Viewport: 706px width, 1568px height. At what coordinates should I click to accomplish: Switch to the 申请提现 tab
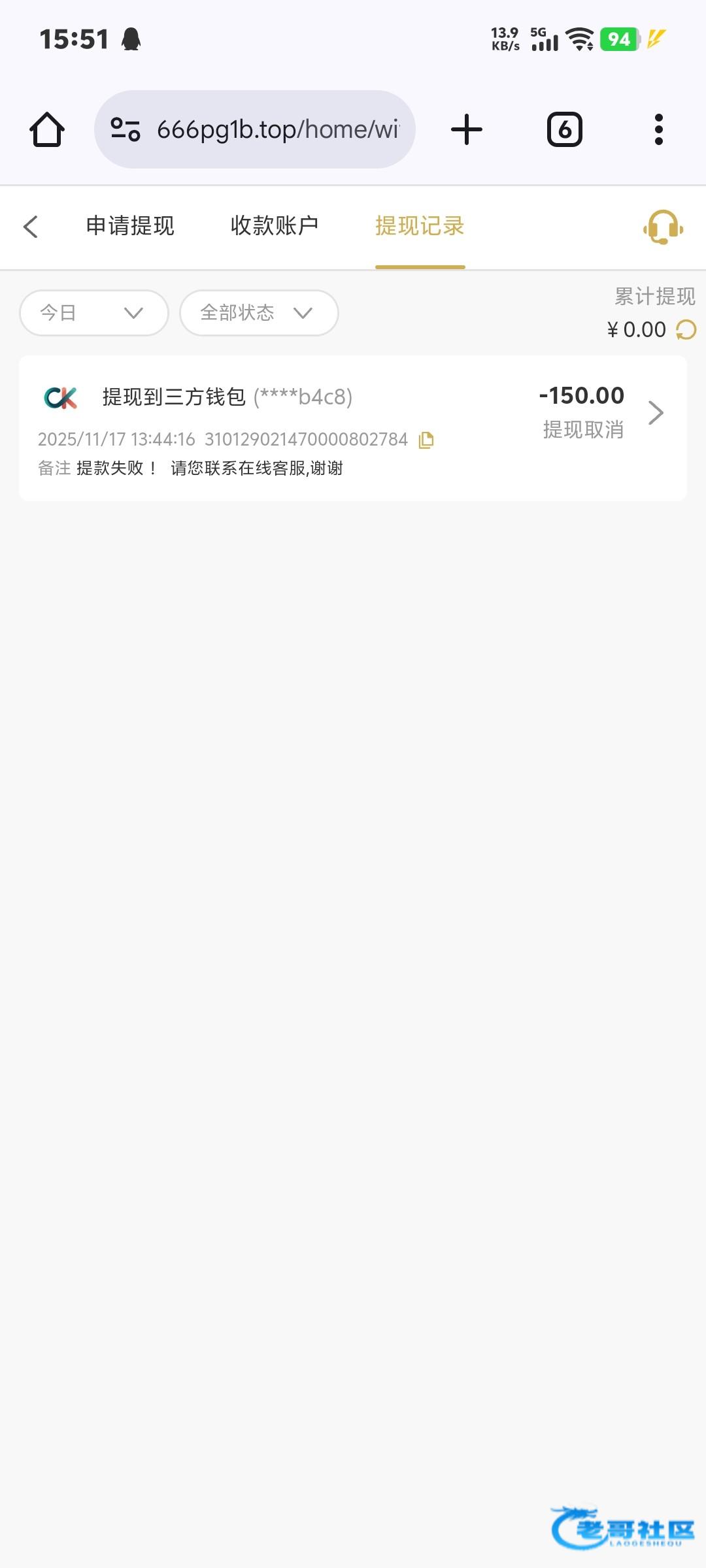(130, 226)
